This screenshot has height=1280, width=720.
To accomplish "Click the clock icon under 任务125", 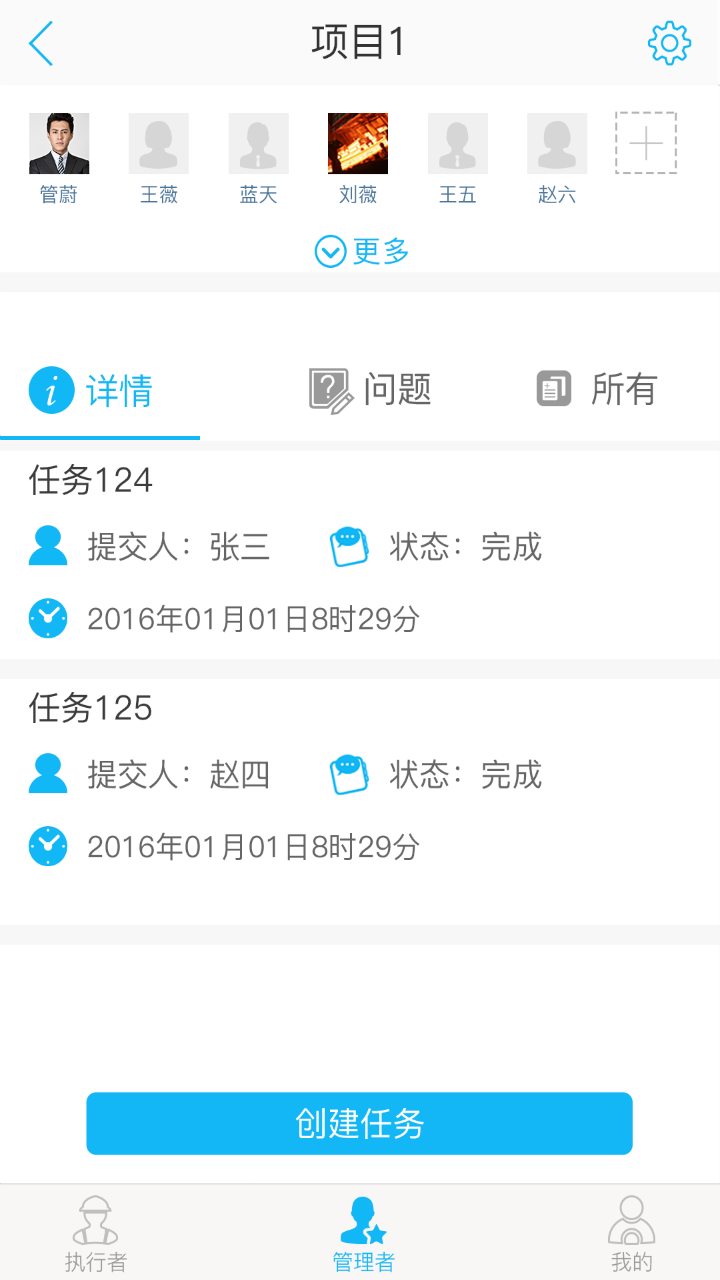I will [x=48, y=845].
